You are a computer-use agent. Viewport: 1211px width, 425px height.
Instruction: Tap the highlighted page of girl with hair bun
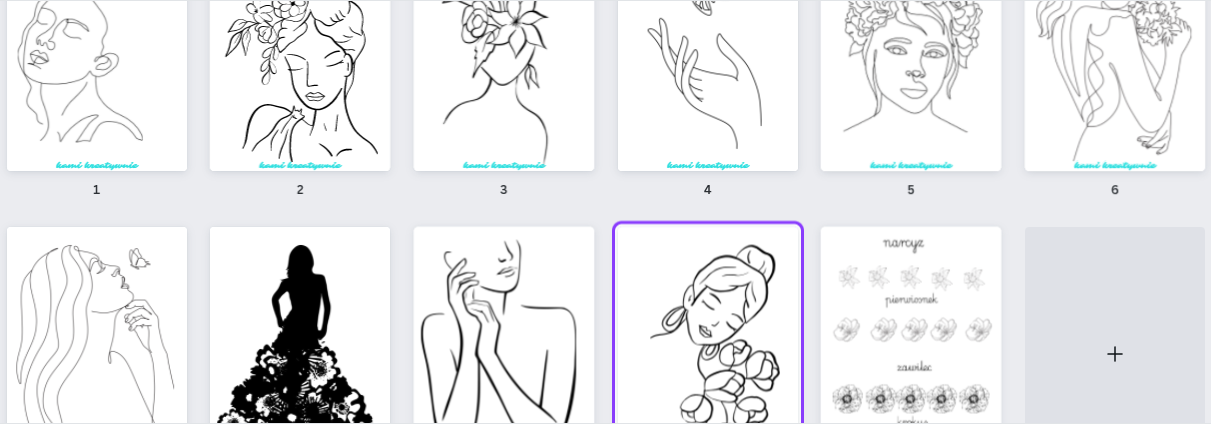click(708, 326)
